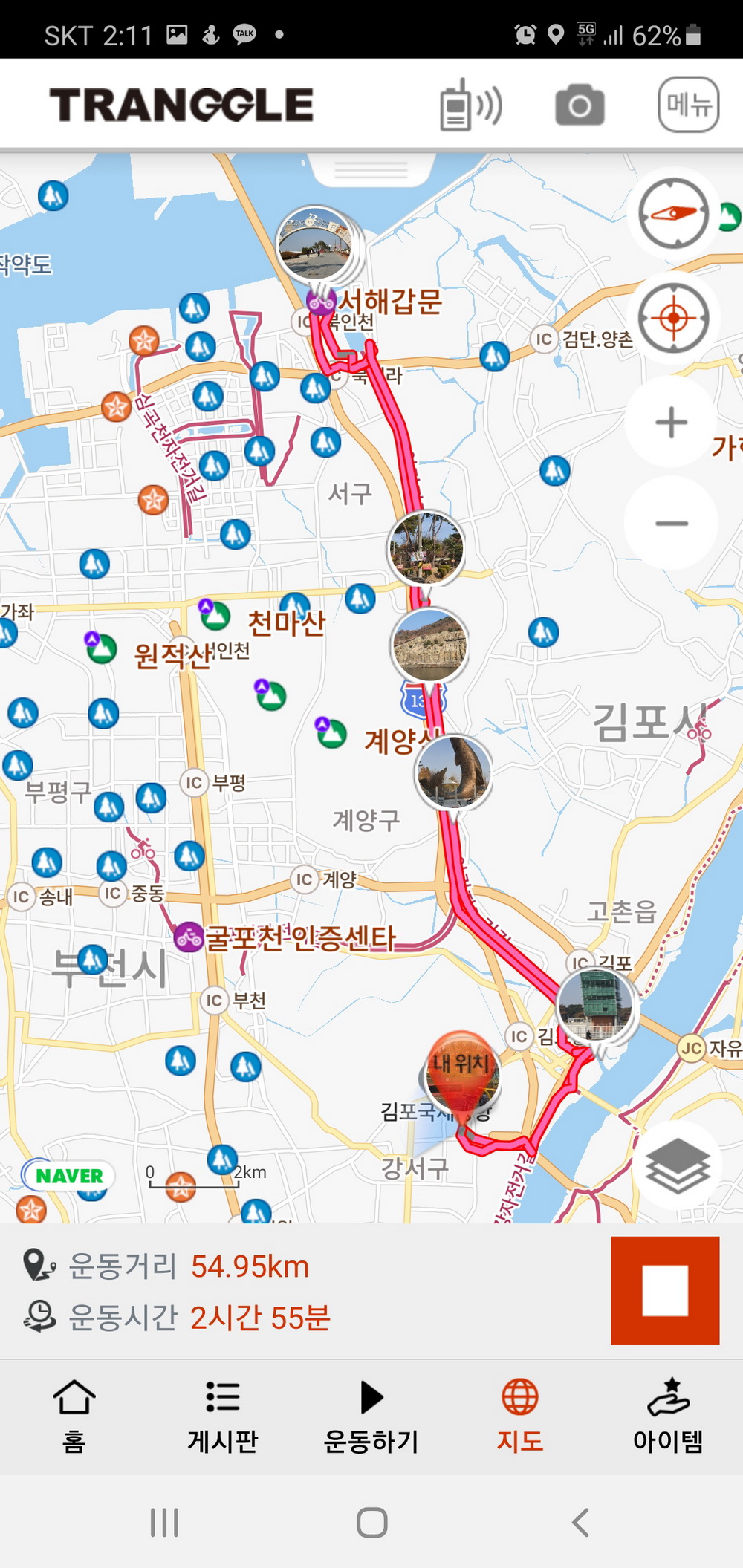
Task: Open the walkie-talkie icon
Action: coord(470,105)
